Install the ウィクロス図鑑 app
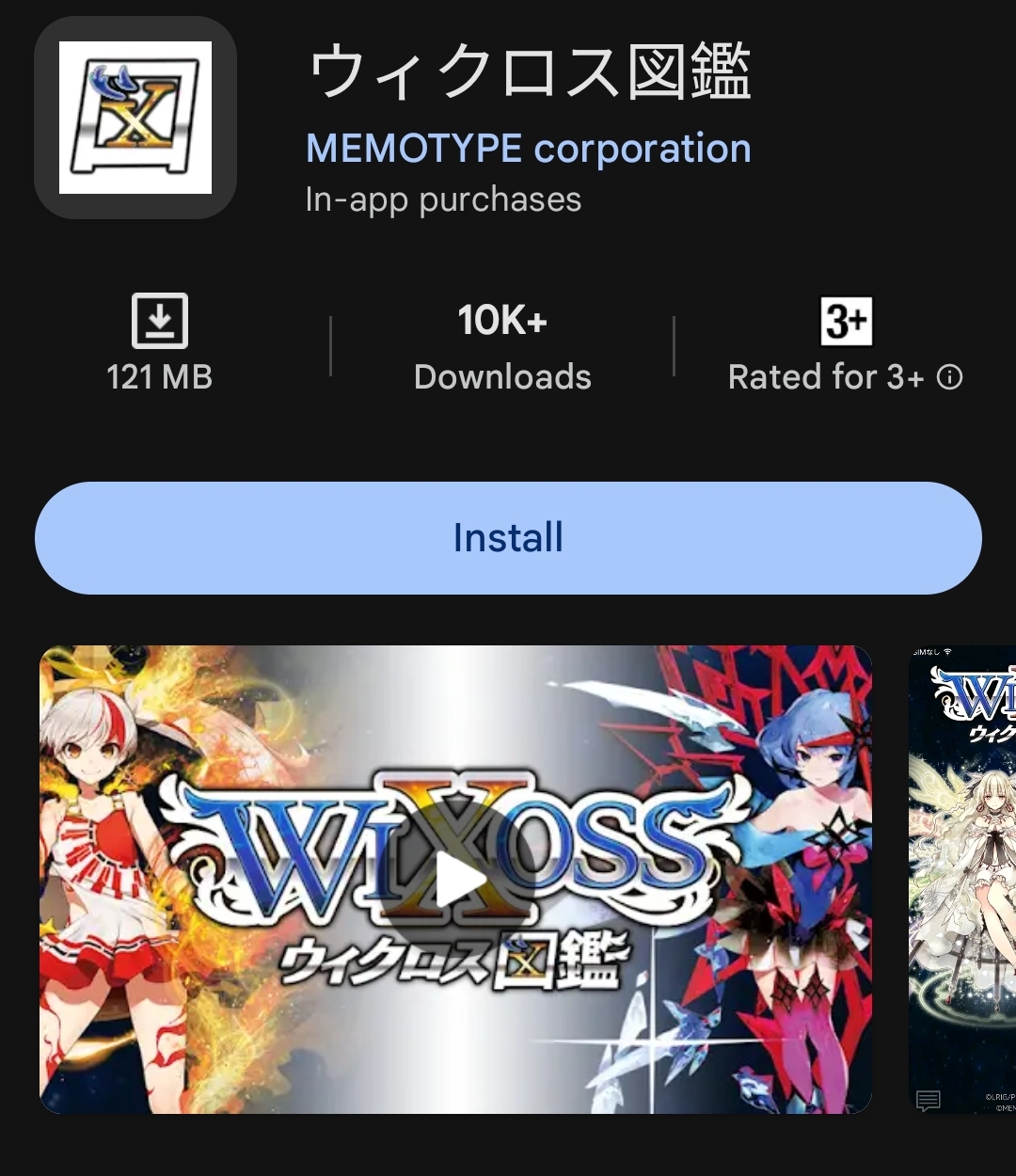The image size is (1016, 1176). coord(508,538)
